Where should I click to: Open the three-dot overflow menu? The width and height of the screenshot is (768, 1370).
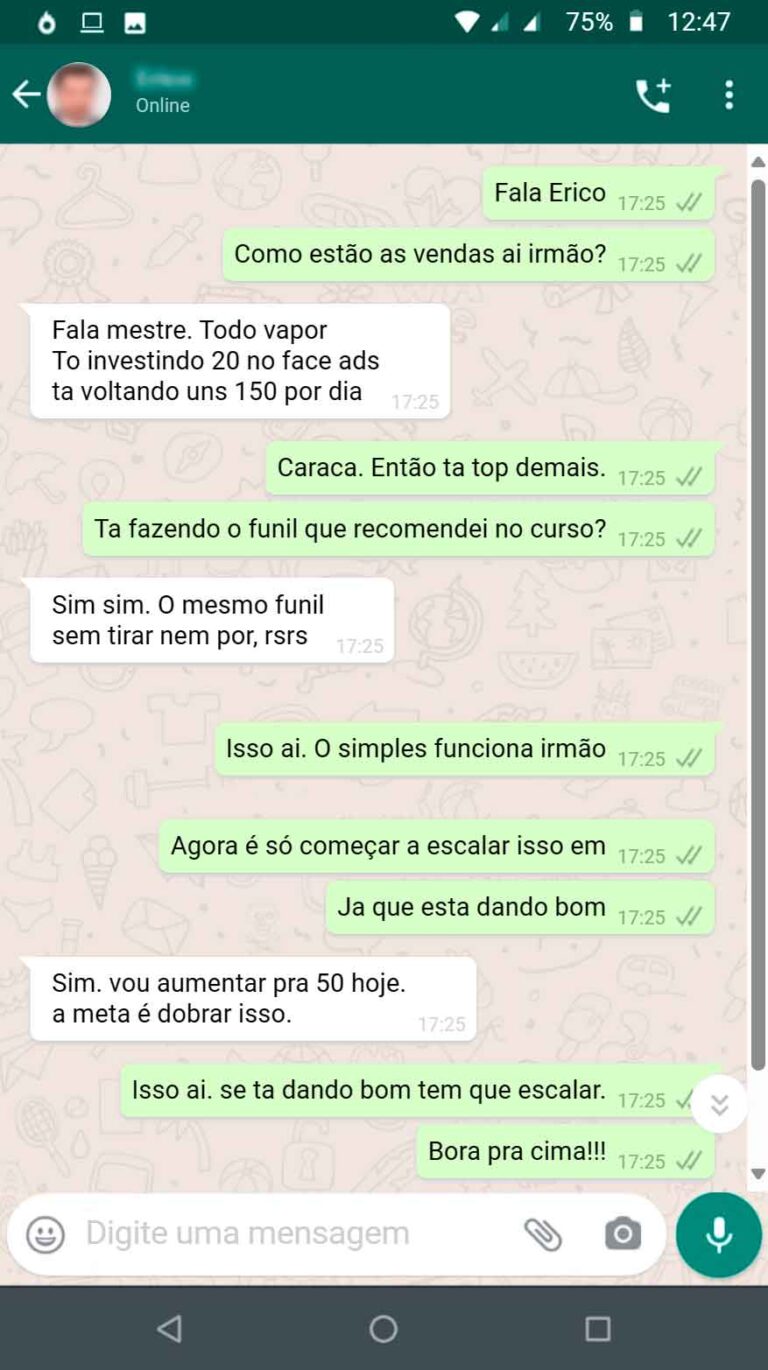click(729, 95)
